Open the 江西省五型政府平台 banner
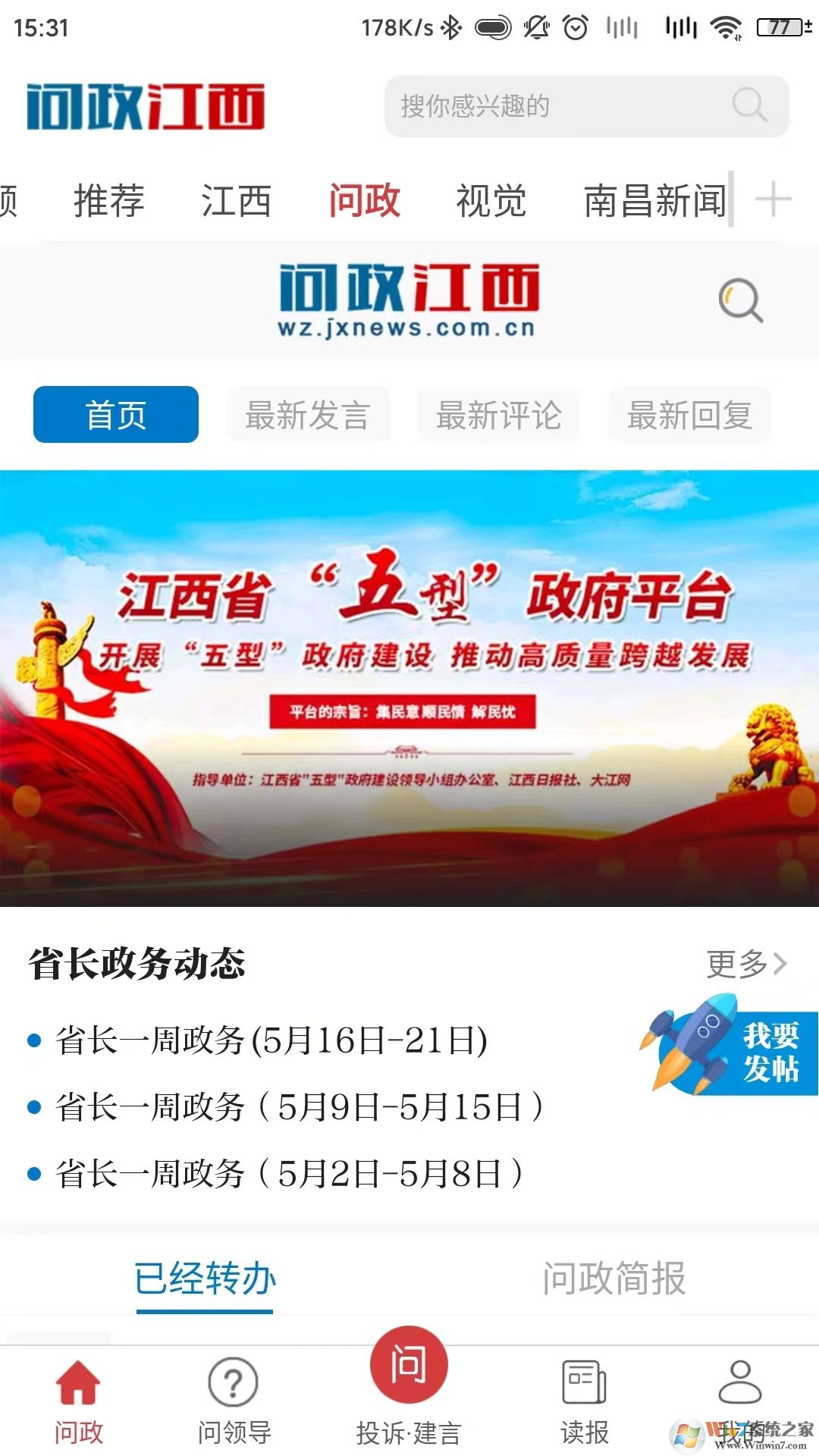The width and height of the screenshot is (819, 1456). (409, 687)
